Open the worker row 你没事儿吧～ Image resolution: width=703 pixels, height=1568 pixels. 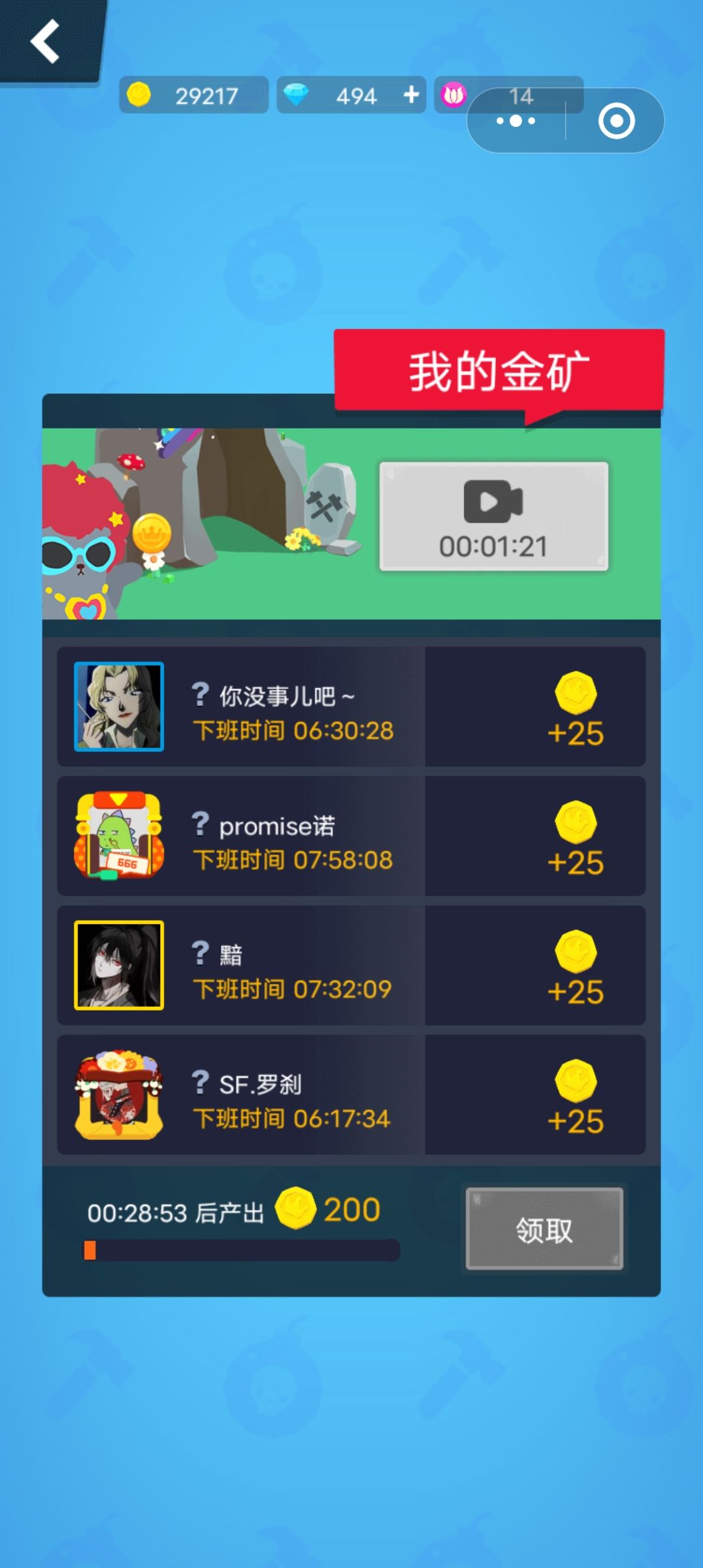coord(351,707)
